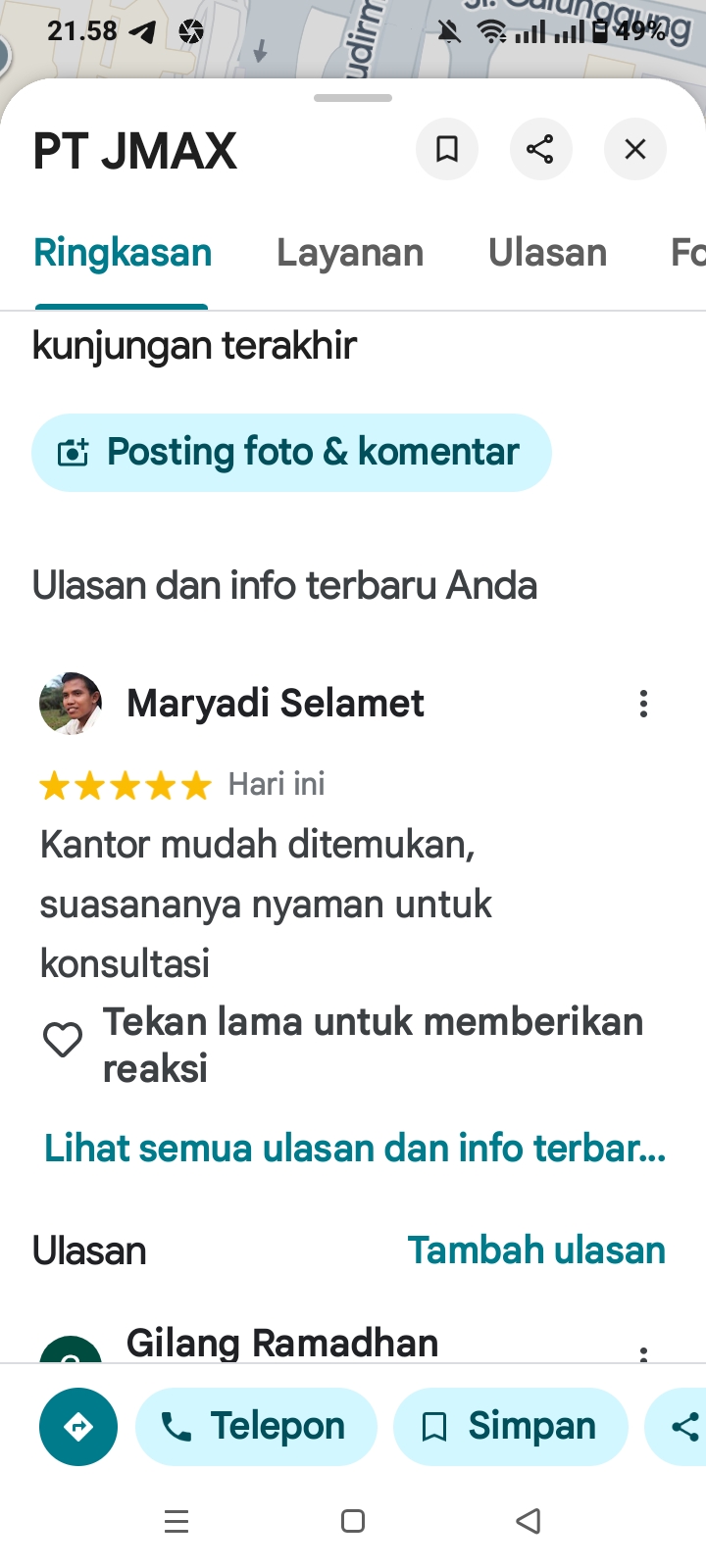Bookmark PT JMAX from the header icon
The image size is (706, 1568).
(447, 149)
